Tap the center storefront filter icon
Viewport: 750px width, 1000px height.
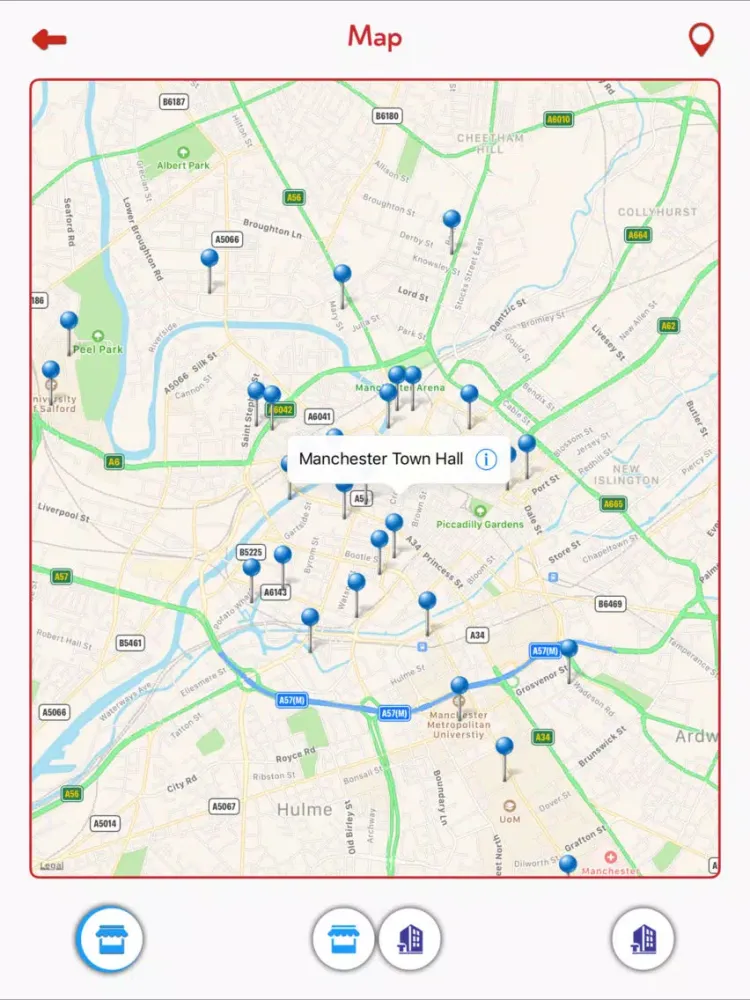coord(345,938)
